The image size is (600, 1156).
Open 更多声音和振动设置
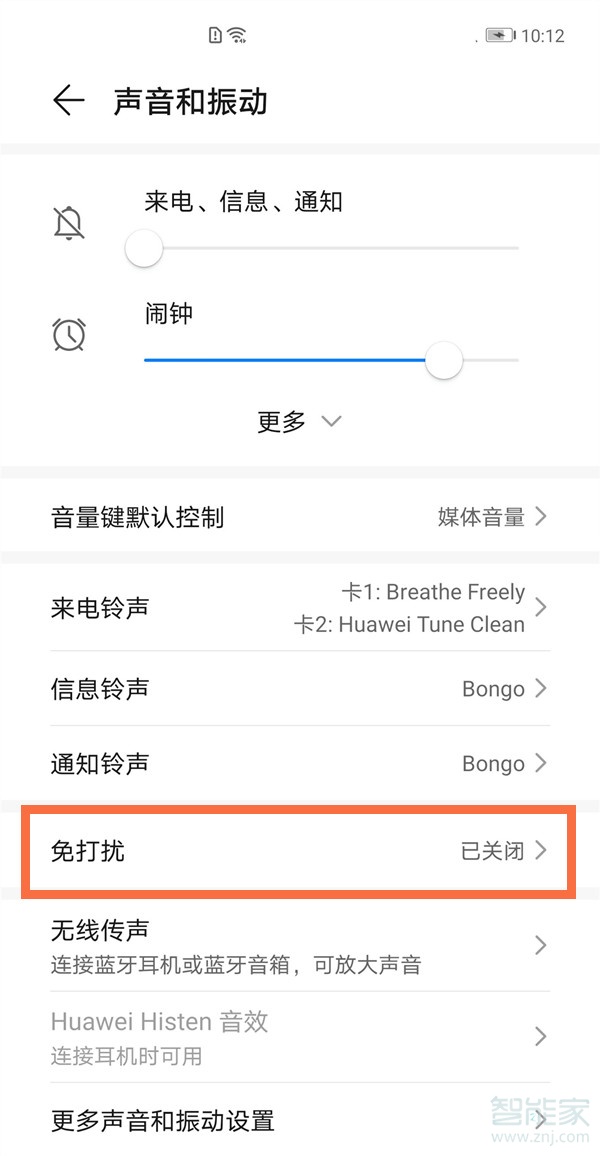click(299, 1120)
